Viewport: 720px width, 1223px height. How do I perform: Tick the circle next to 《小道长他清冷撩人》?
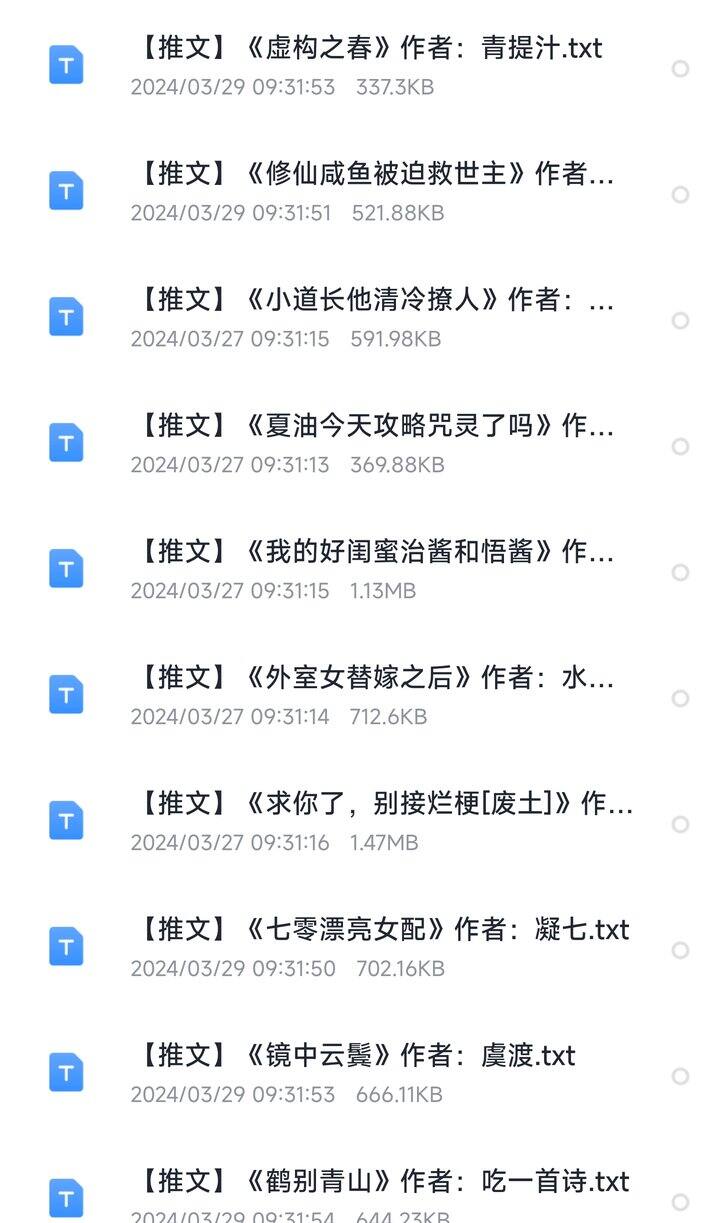pos(681,321)
